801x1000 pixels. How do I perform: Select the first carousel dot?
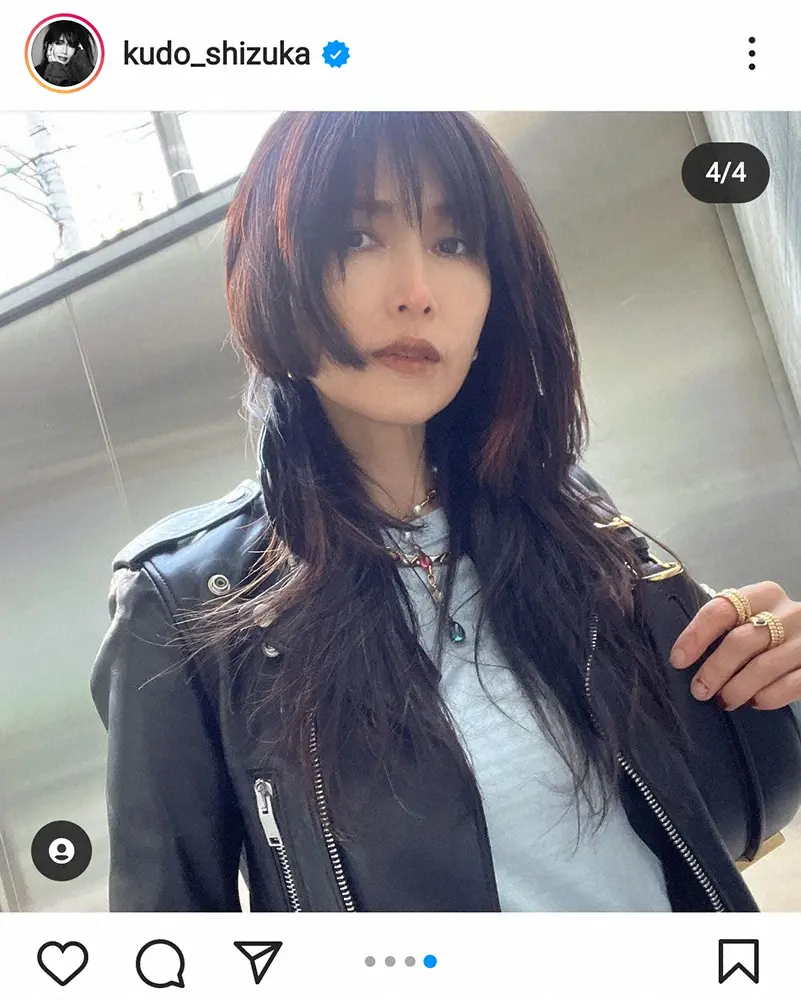369,961
